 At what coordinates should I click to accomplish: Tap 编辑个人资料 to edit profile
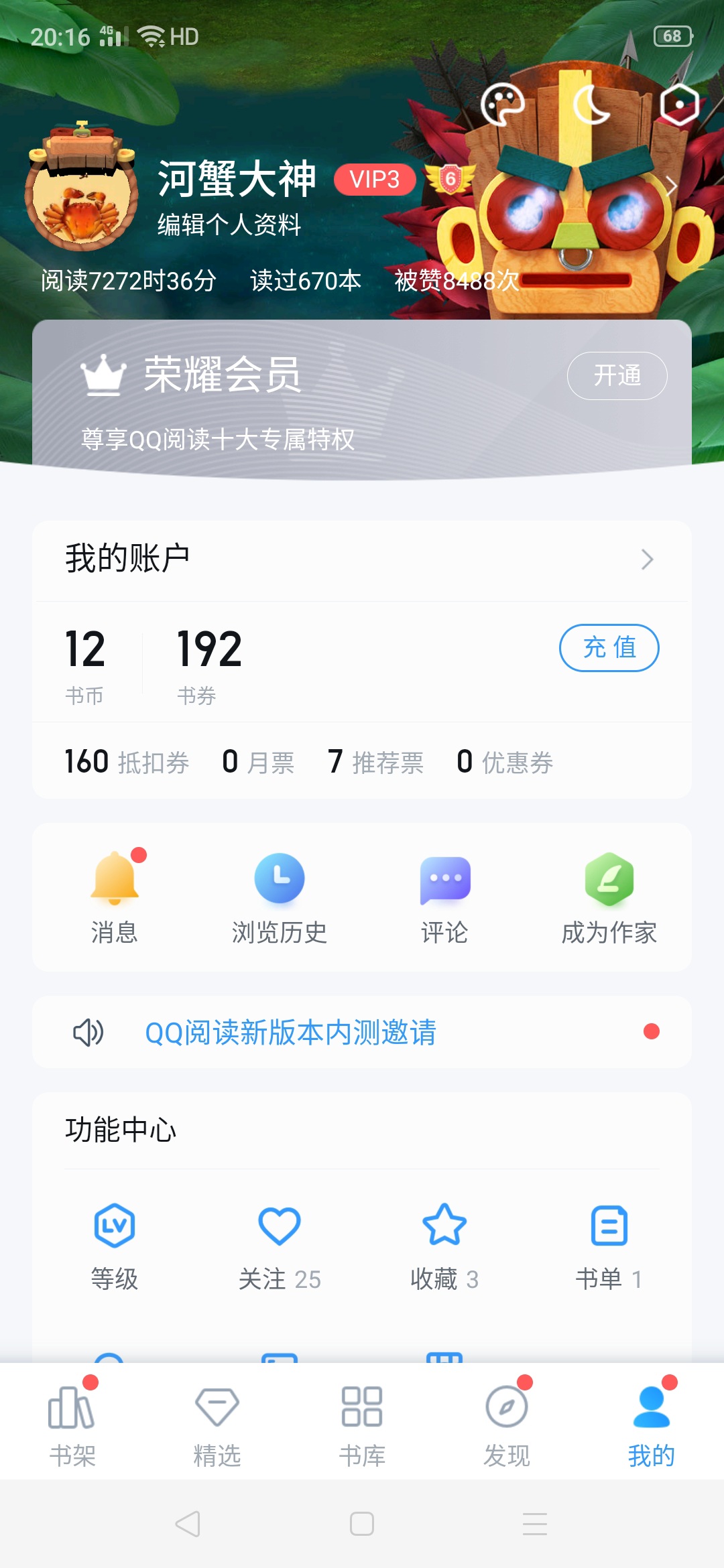pyautogui.click(x=229, y=225)
